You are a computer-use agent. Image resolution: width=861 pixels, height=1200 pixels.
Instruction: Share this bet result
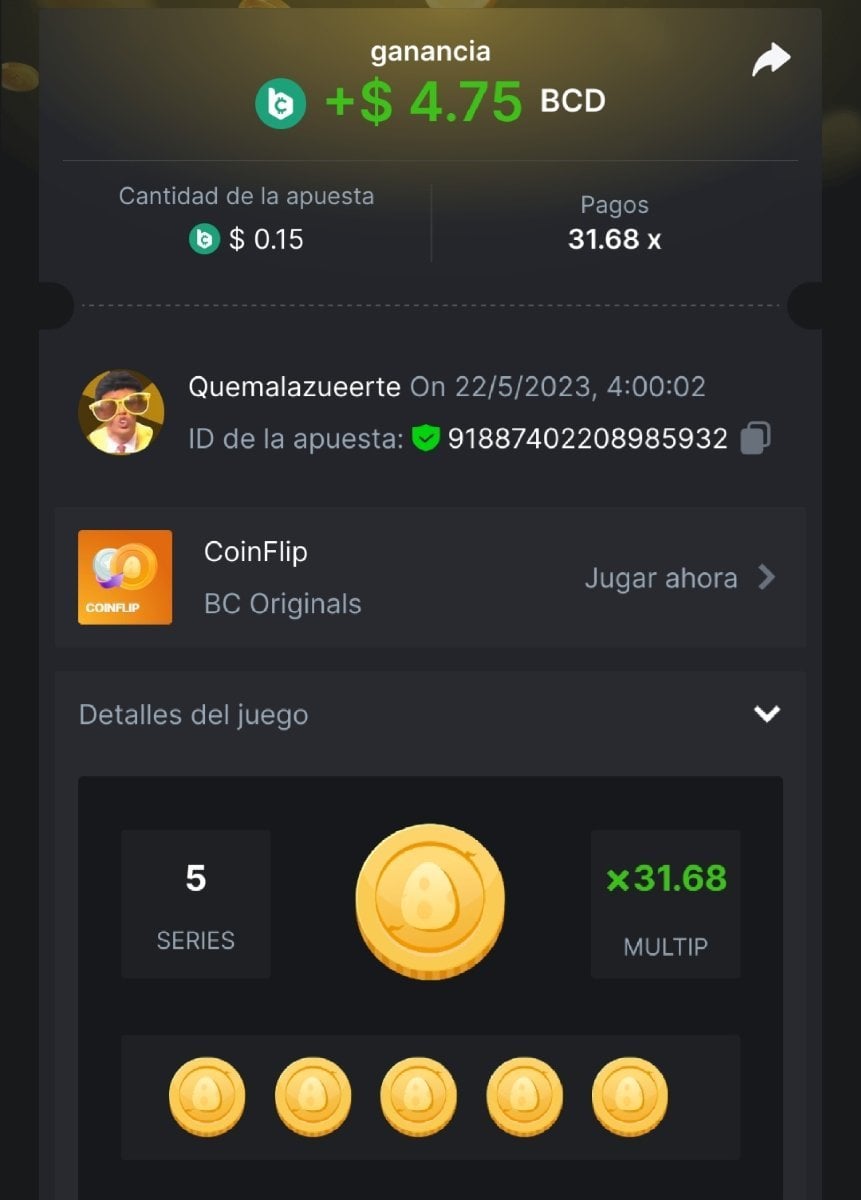(770, 61)
